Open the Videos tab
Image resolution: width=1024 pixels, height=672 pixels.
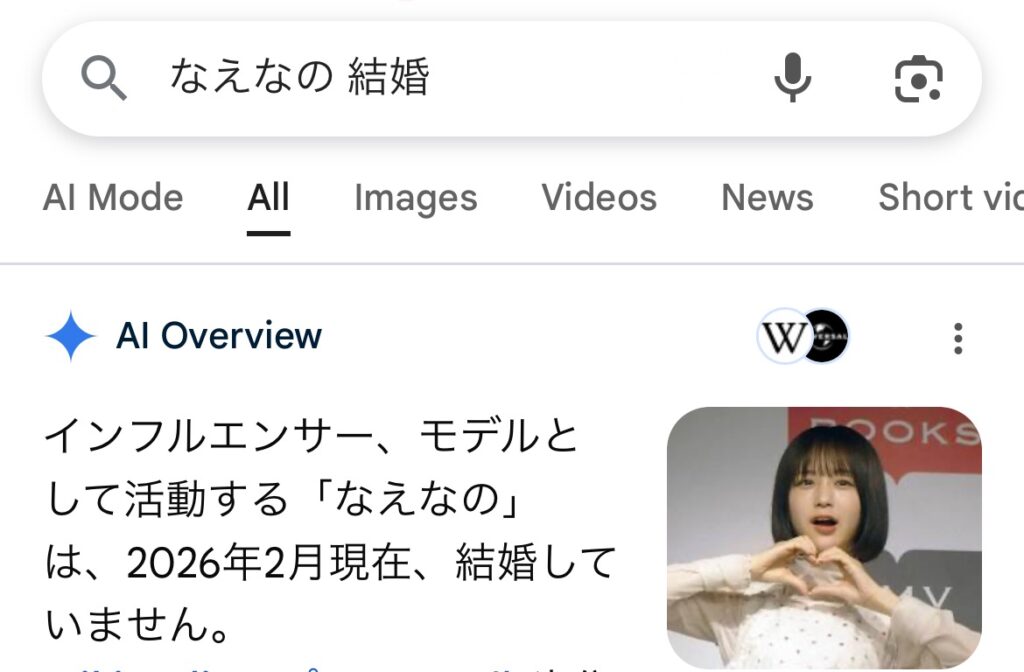[599, 198]
